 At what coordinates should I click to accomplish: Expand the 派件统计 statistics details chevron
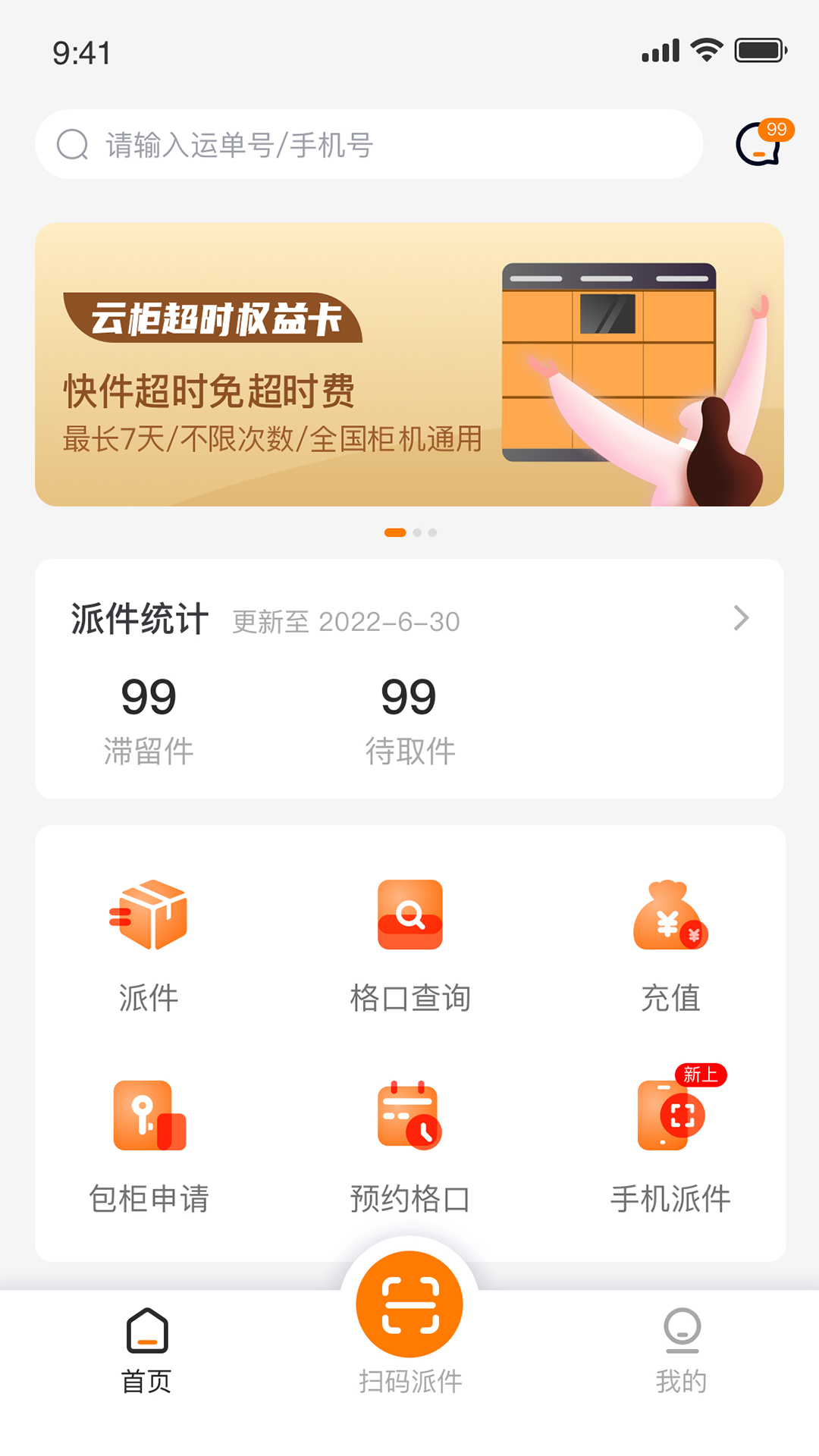(741, 618)
